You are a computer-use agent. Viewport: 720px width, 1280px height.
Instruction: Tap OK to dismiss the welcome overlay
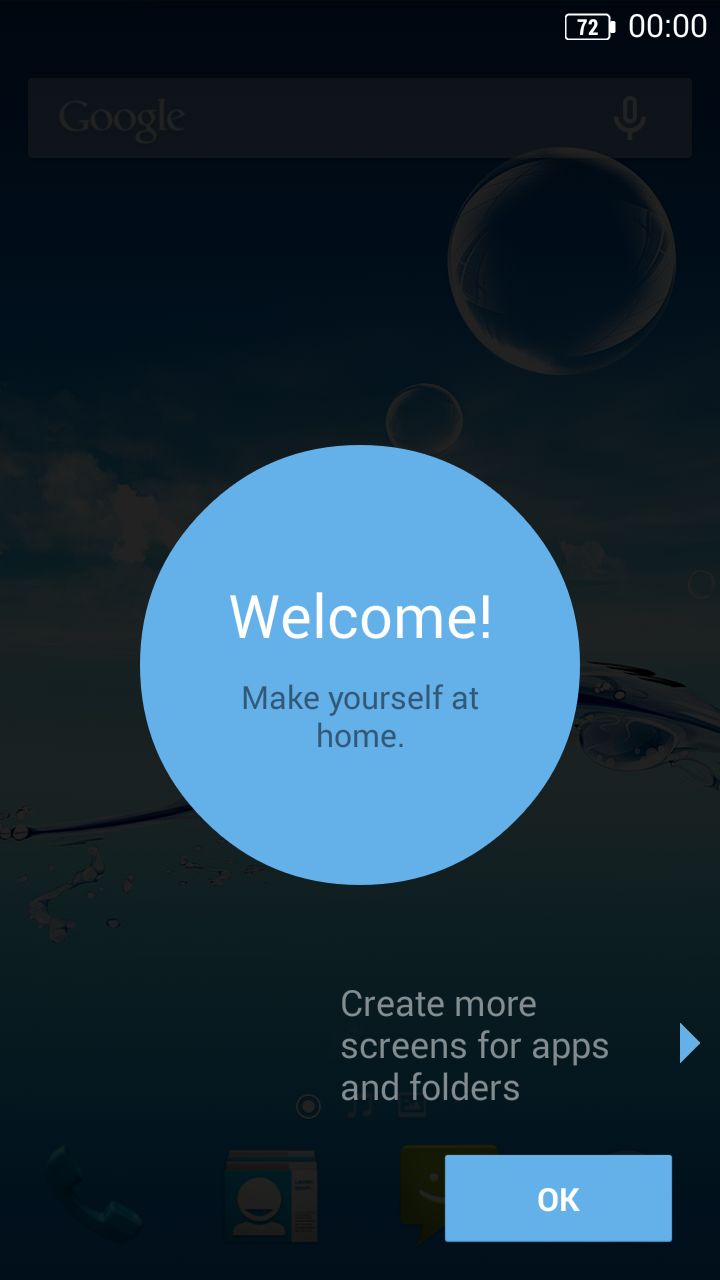click(558, 1198)
